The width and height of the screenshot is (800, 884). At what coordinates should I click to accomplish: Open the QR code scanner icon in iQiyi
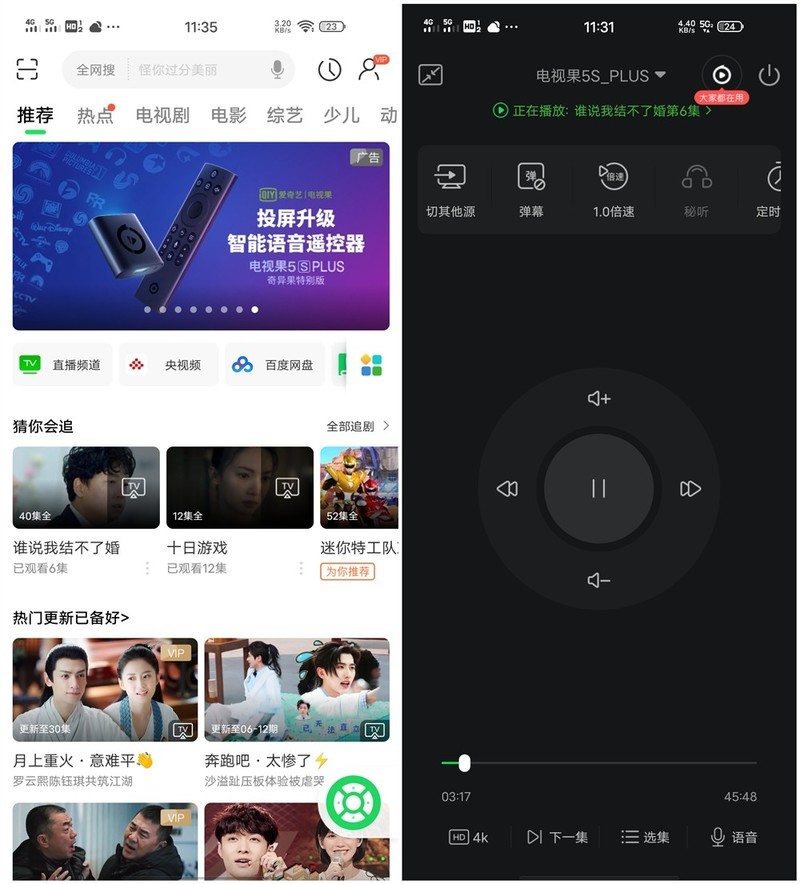[x=25, y=69]
